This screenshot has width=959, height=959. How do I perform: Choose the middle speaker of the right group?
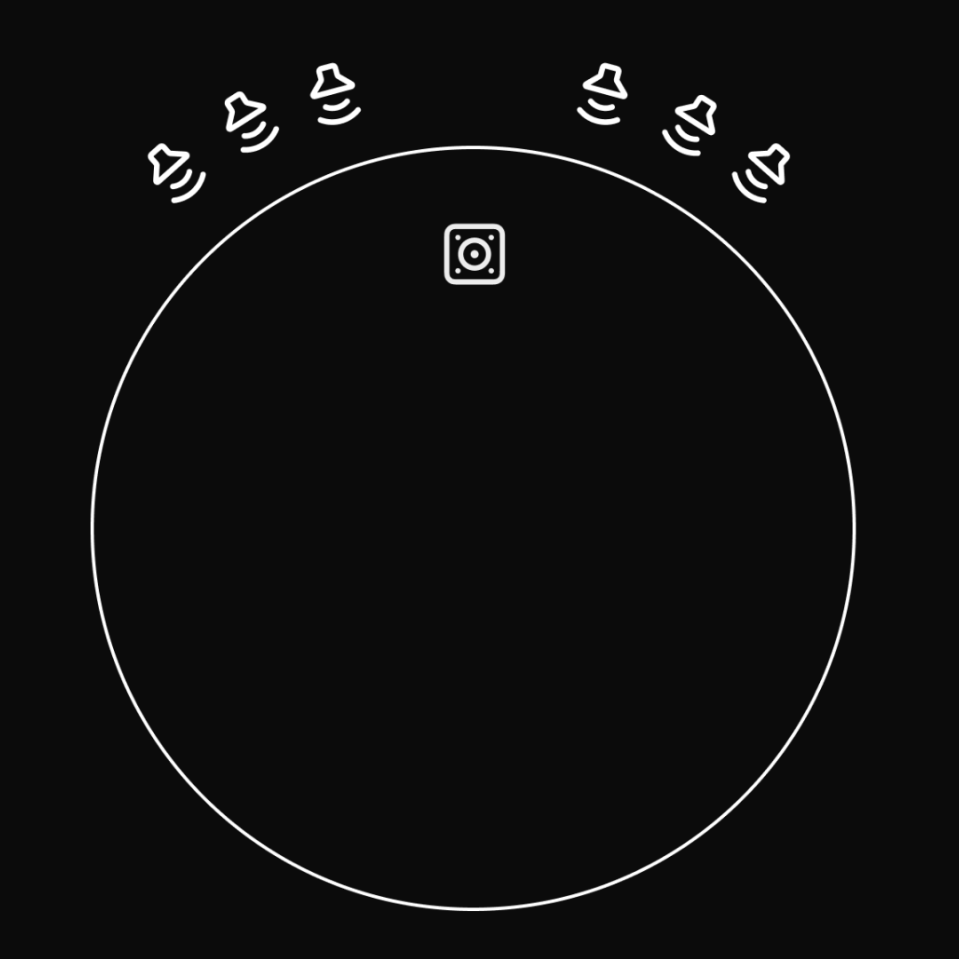pos(690,124)
